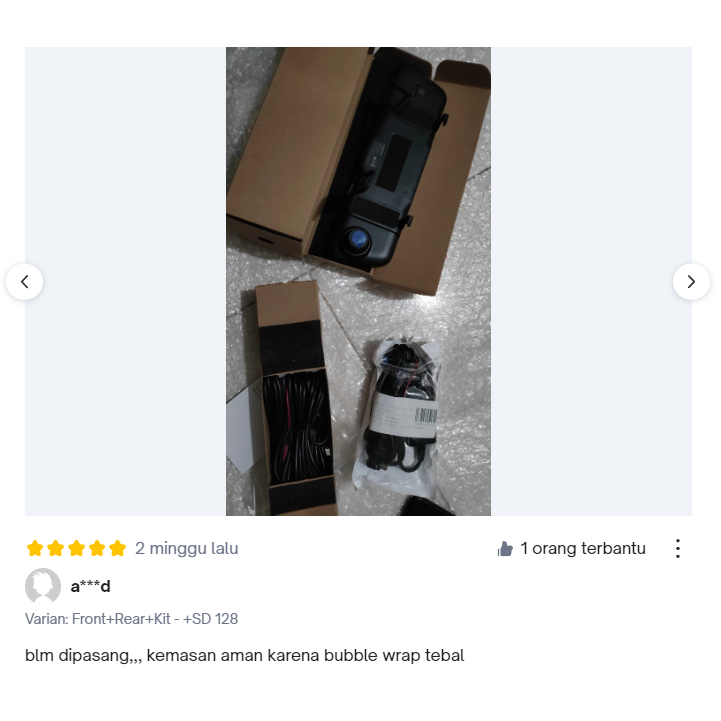Show the next review photo

[x=691, y=282]
